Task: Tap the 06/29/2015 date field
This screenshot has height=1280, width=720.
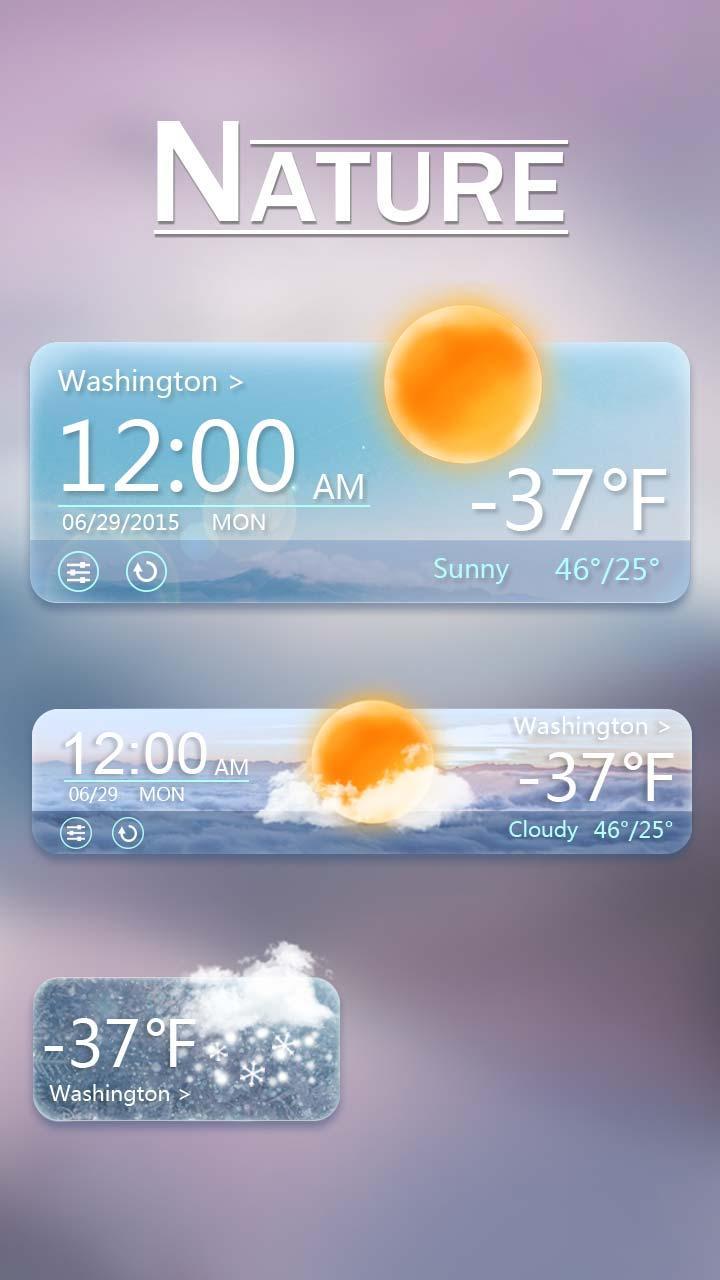Action: point(120,521)
